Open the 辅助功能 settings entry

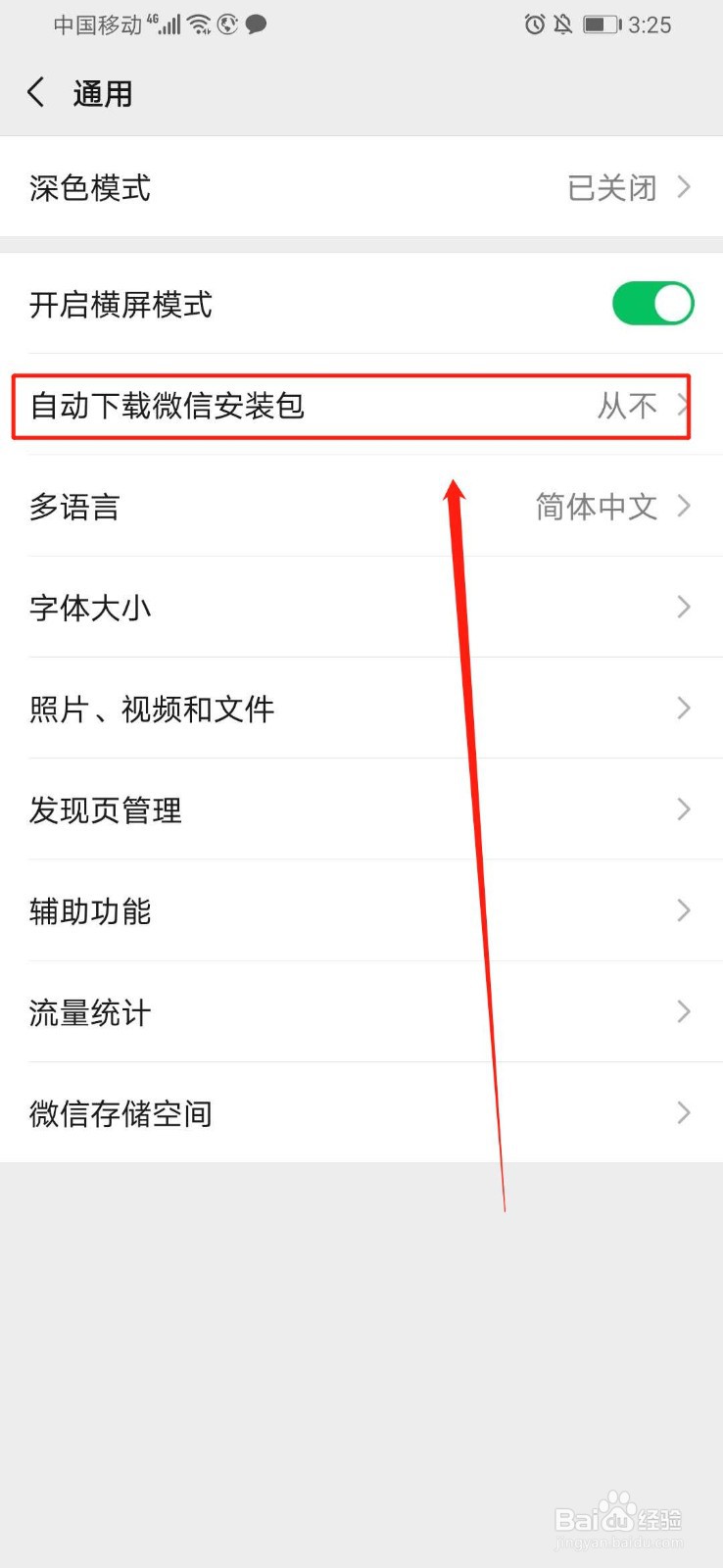click(361, 911)
